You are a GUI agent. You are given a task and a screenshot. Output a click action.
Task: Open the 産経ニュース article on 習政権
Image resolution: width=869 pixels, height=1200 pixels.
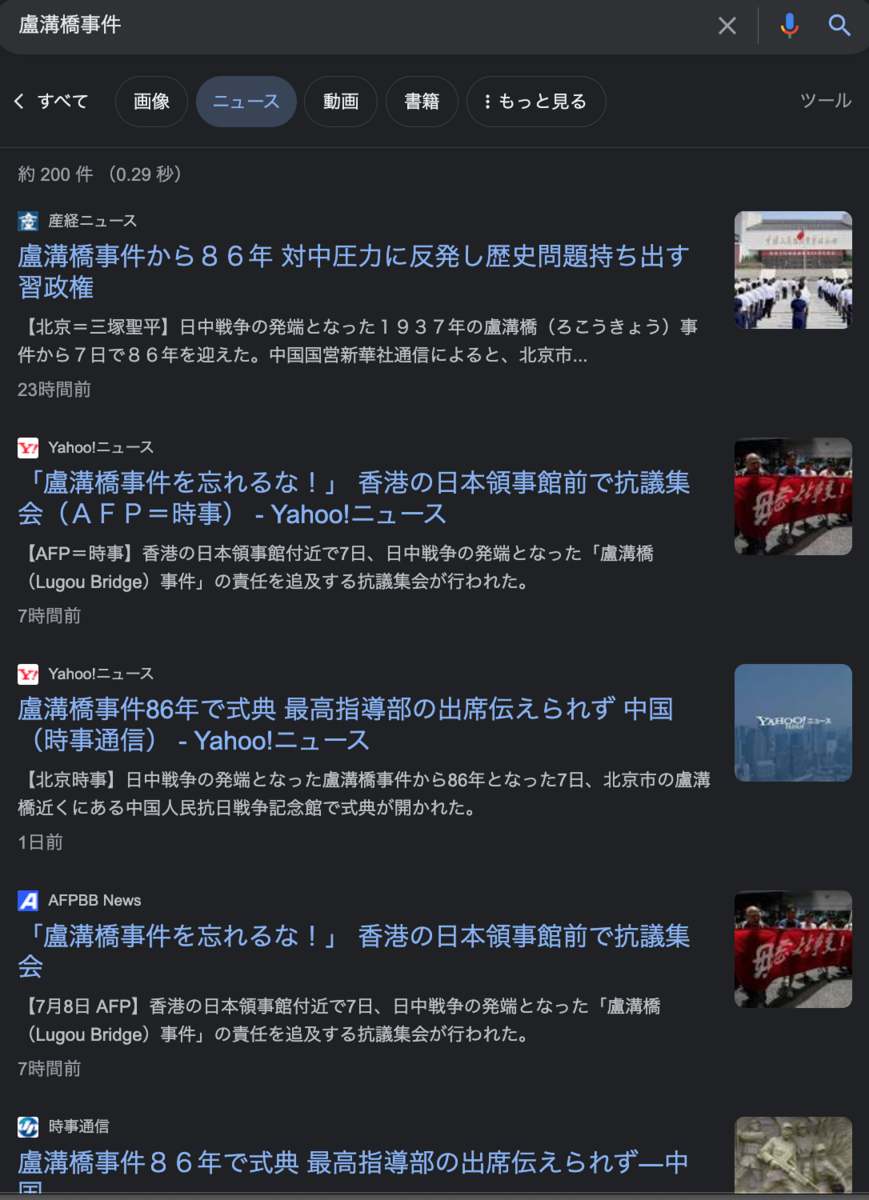354,272
